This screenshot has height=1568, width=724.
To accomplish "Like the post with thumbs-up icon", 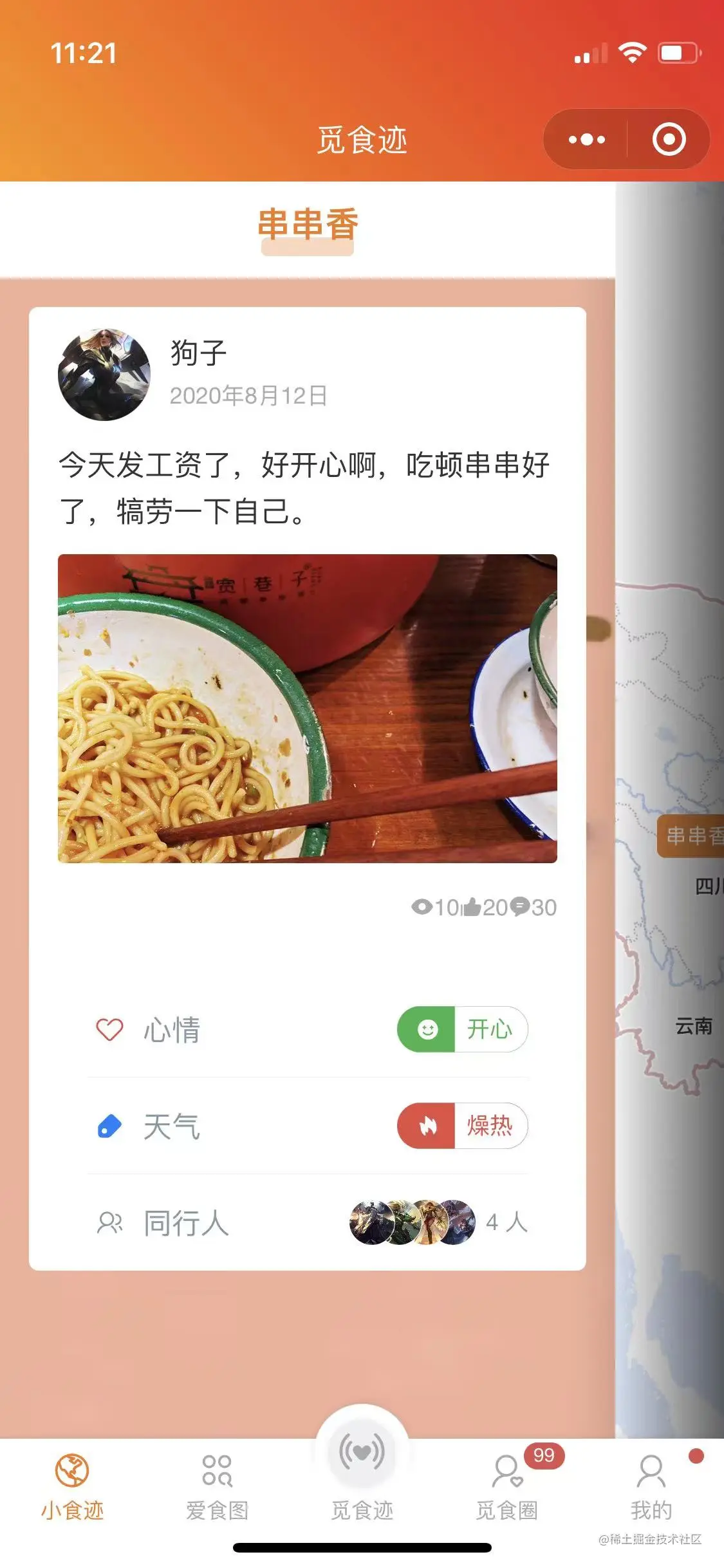I will point(473,907).
